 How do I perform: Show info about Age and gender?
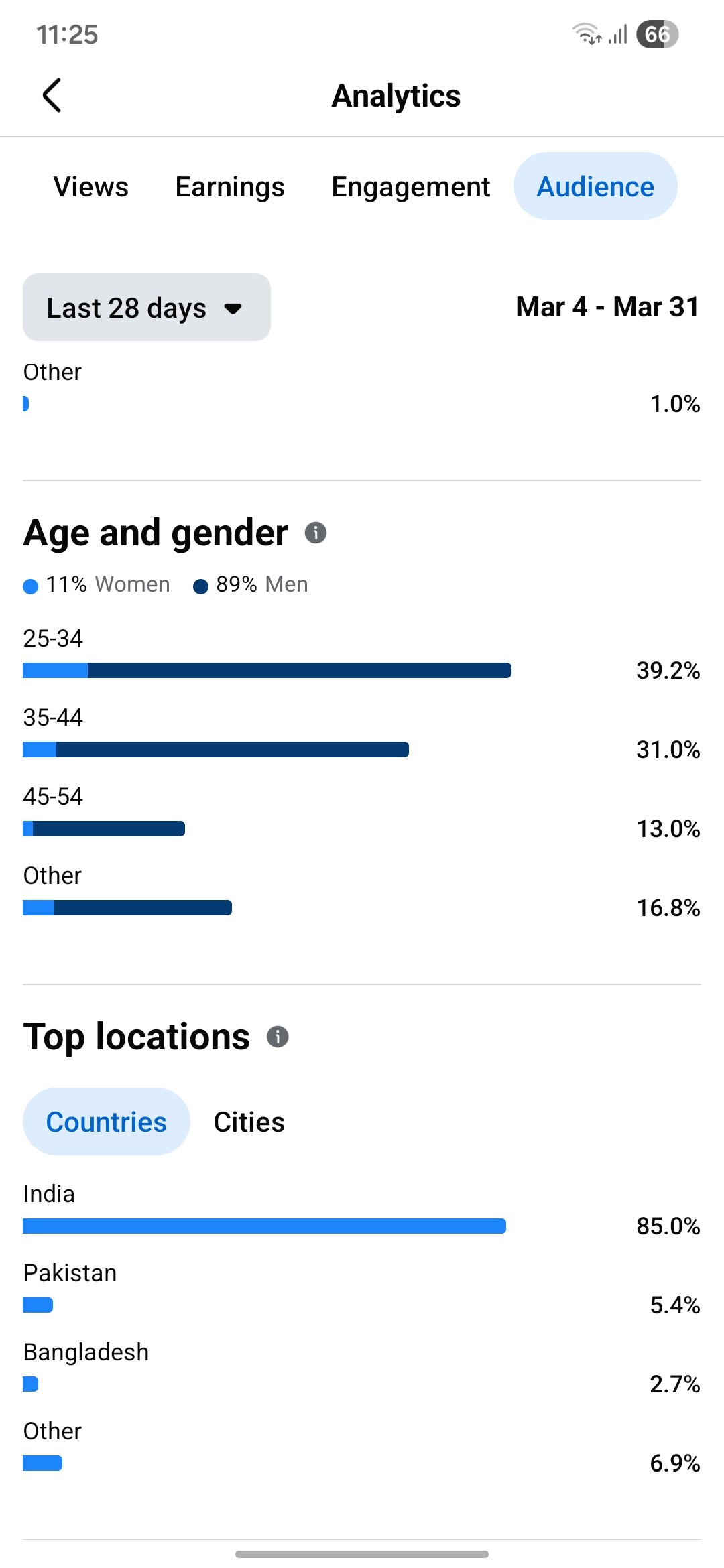[316, 533]
